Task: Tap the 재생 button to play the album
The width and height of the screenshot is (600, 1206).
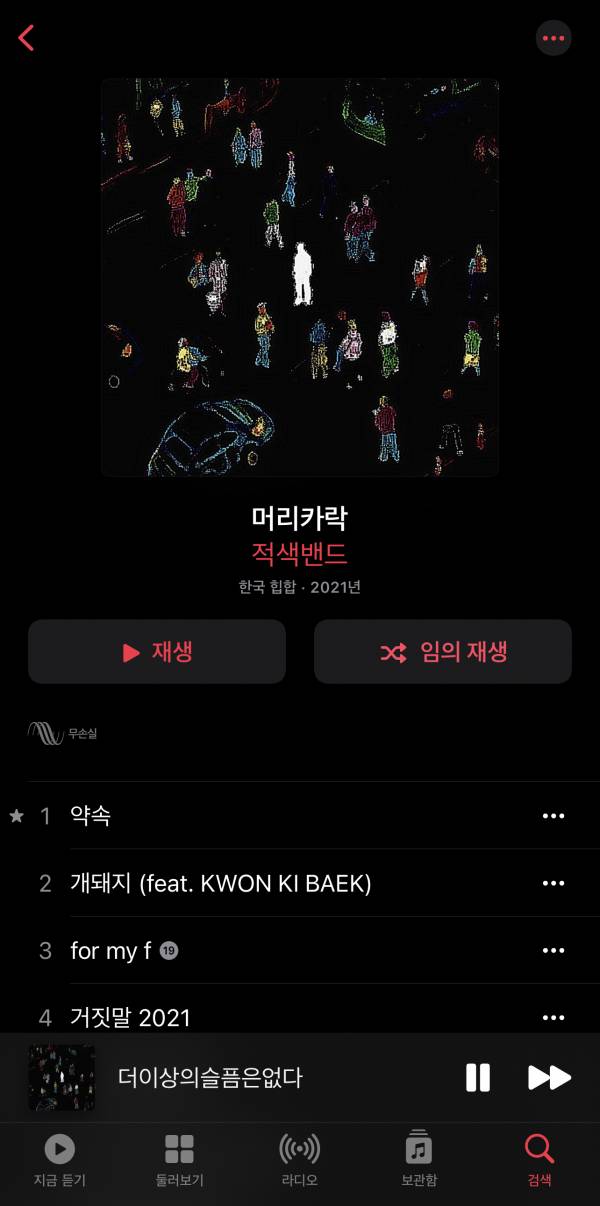Action: [x=157, y=652]
